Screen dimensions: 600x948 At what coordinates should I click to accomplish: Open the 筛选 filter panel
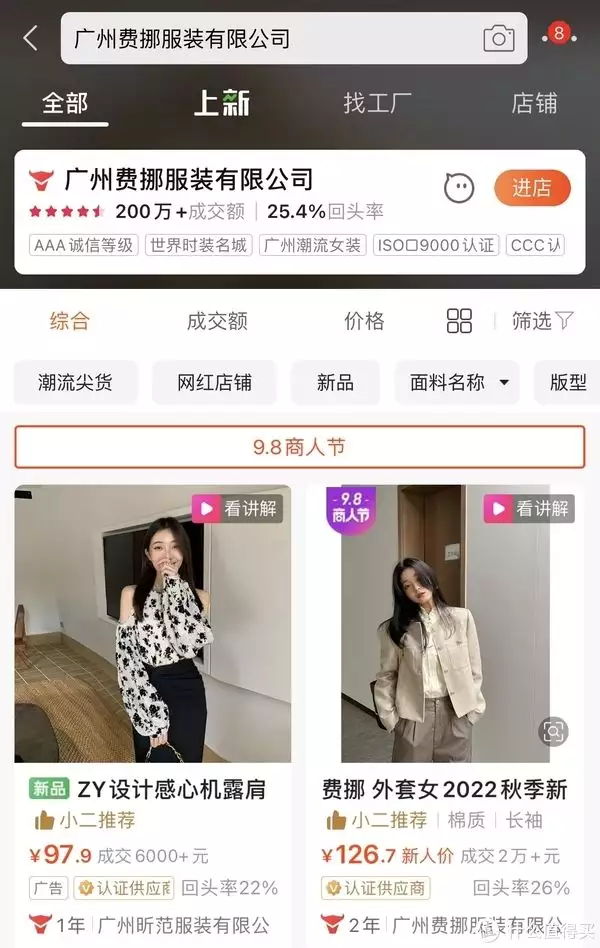tap(542, 321)
